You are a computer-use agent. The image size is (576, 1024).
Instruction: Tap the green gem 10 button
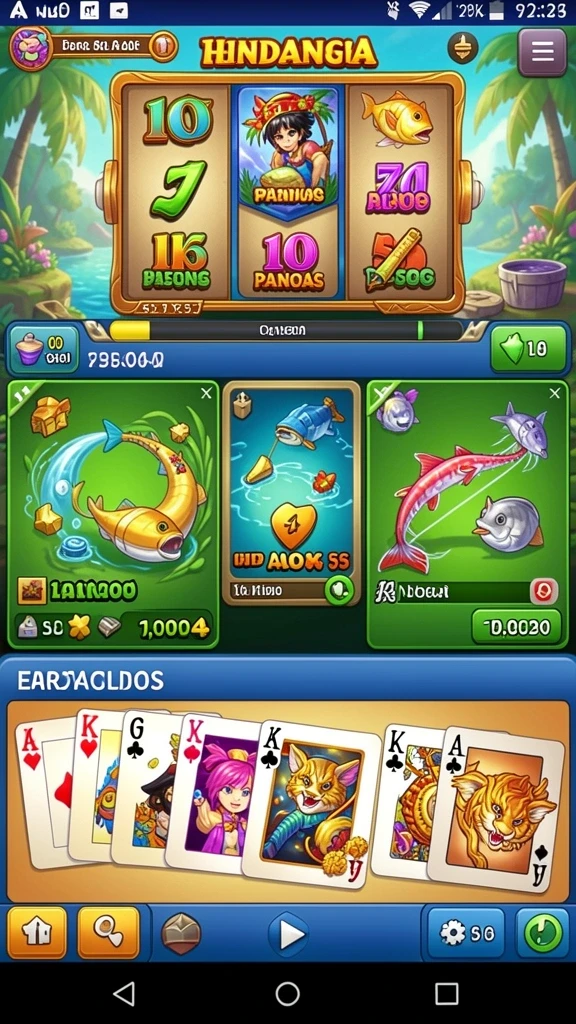528,349
